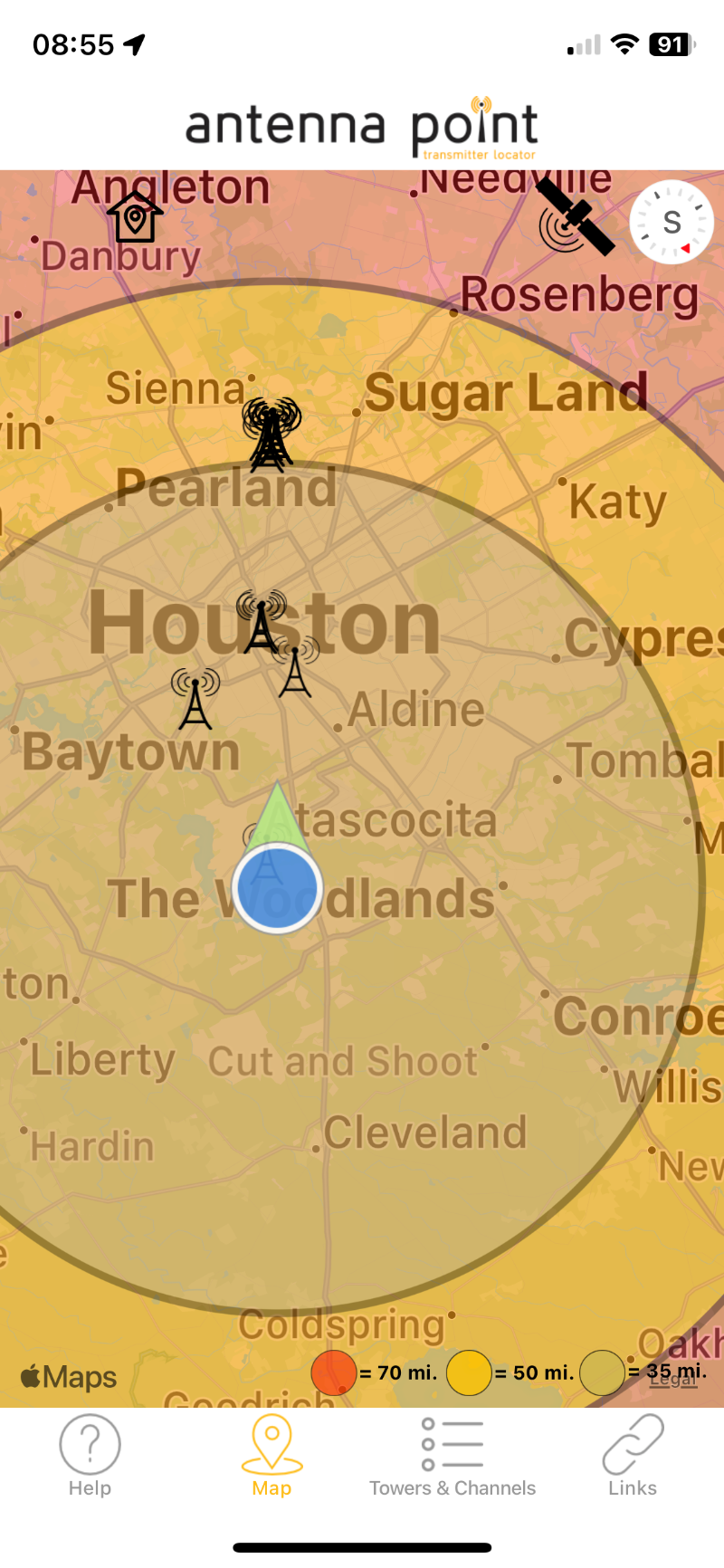This screenshot has width=724, height=1568.
Task: Select the tower near Baytown
Action: point(195,699)
